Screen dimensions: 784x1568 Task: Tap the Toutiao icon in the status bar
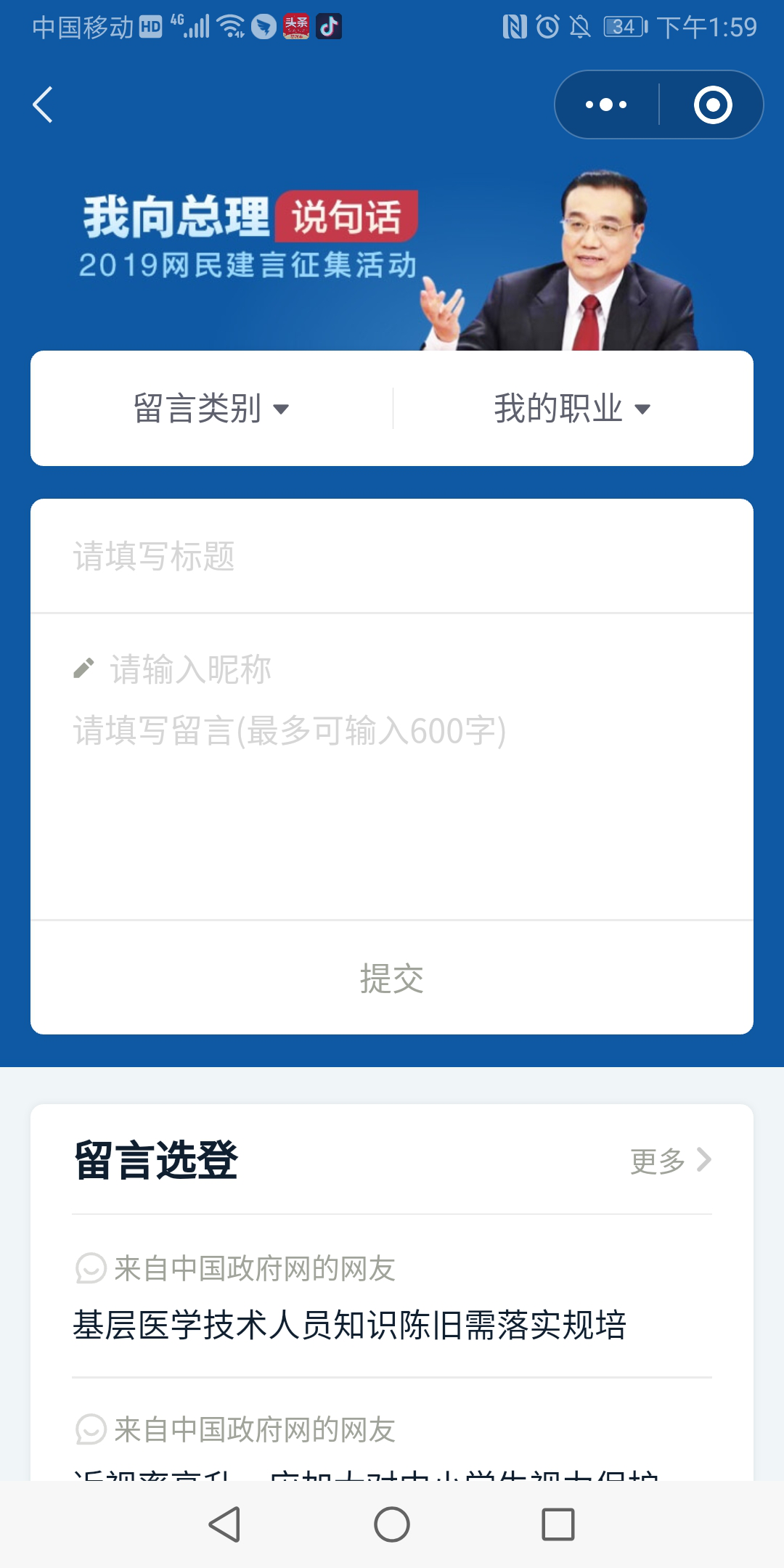coord(295,28)
